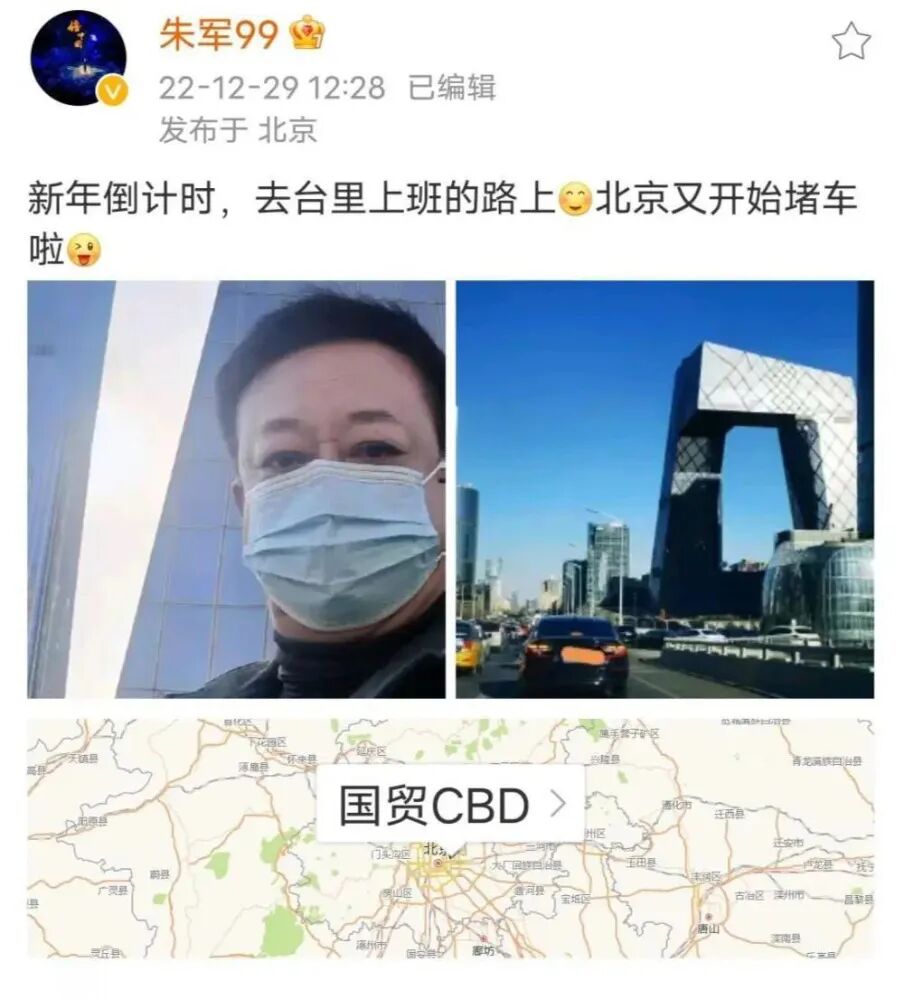This screenshot has width=904, height=1000.
Task: Open the 国贸CBD location label
Action: click(x=450, y=804)
